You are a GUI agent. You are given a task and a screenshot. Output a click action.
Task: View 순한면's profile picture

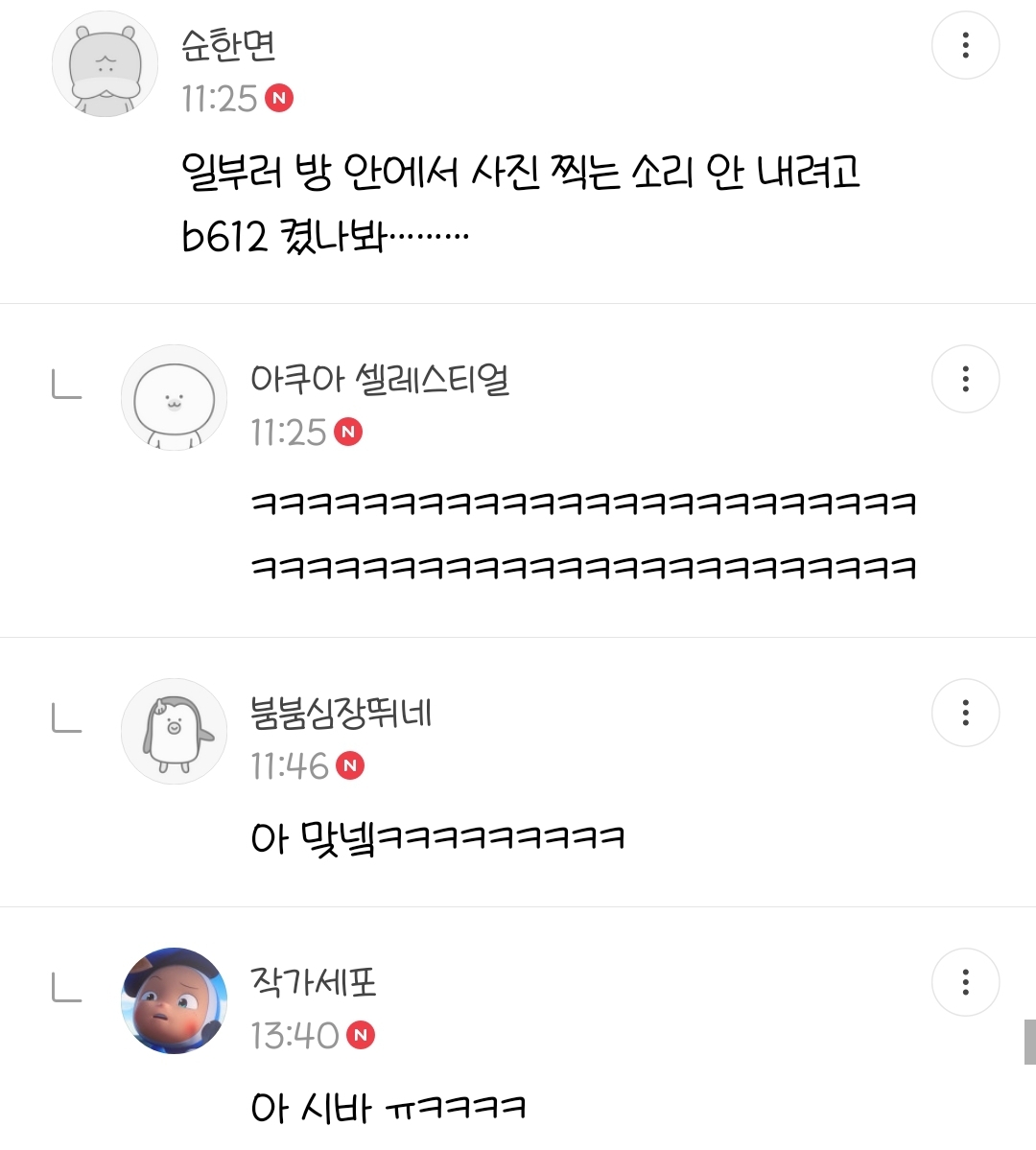[x=105, y=65]
